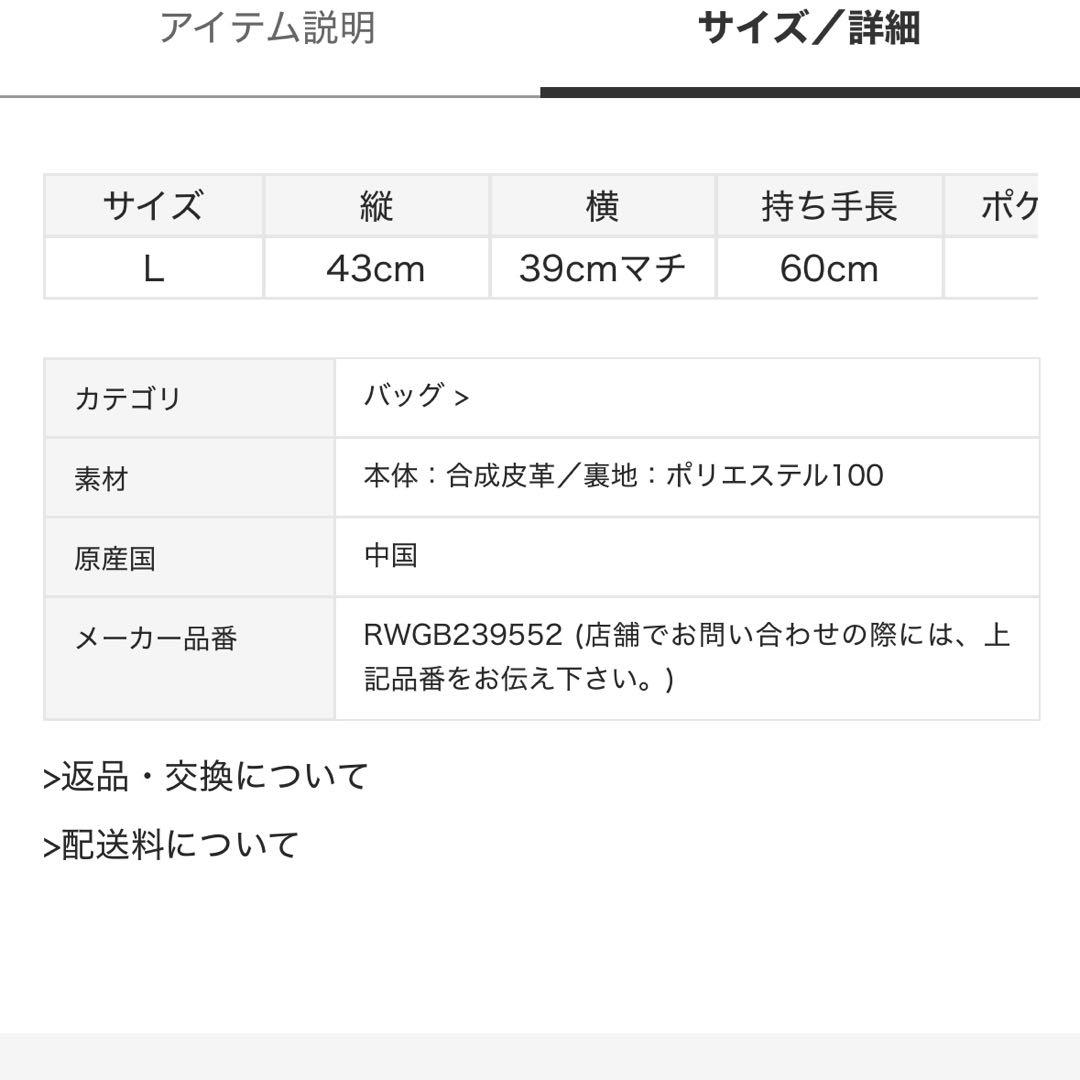
Task: Open 返品・交換について link
Action: pyautogui.click(x=206, y=776)
